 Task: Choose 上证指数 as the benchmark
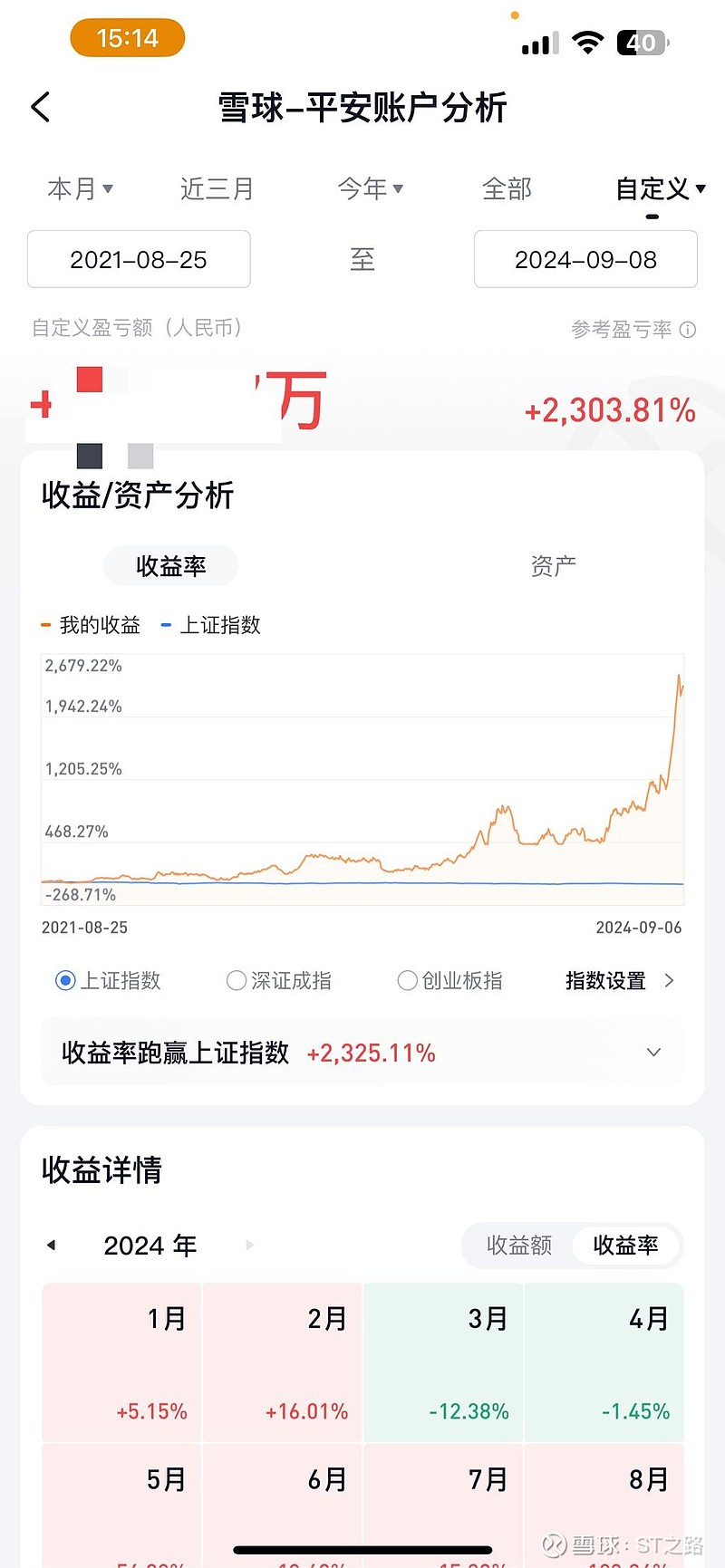[x=108, y=980]
